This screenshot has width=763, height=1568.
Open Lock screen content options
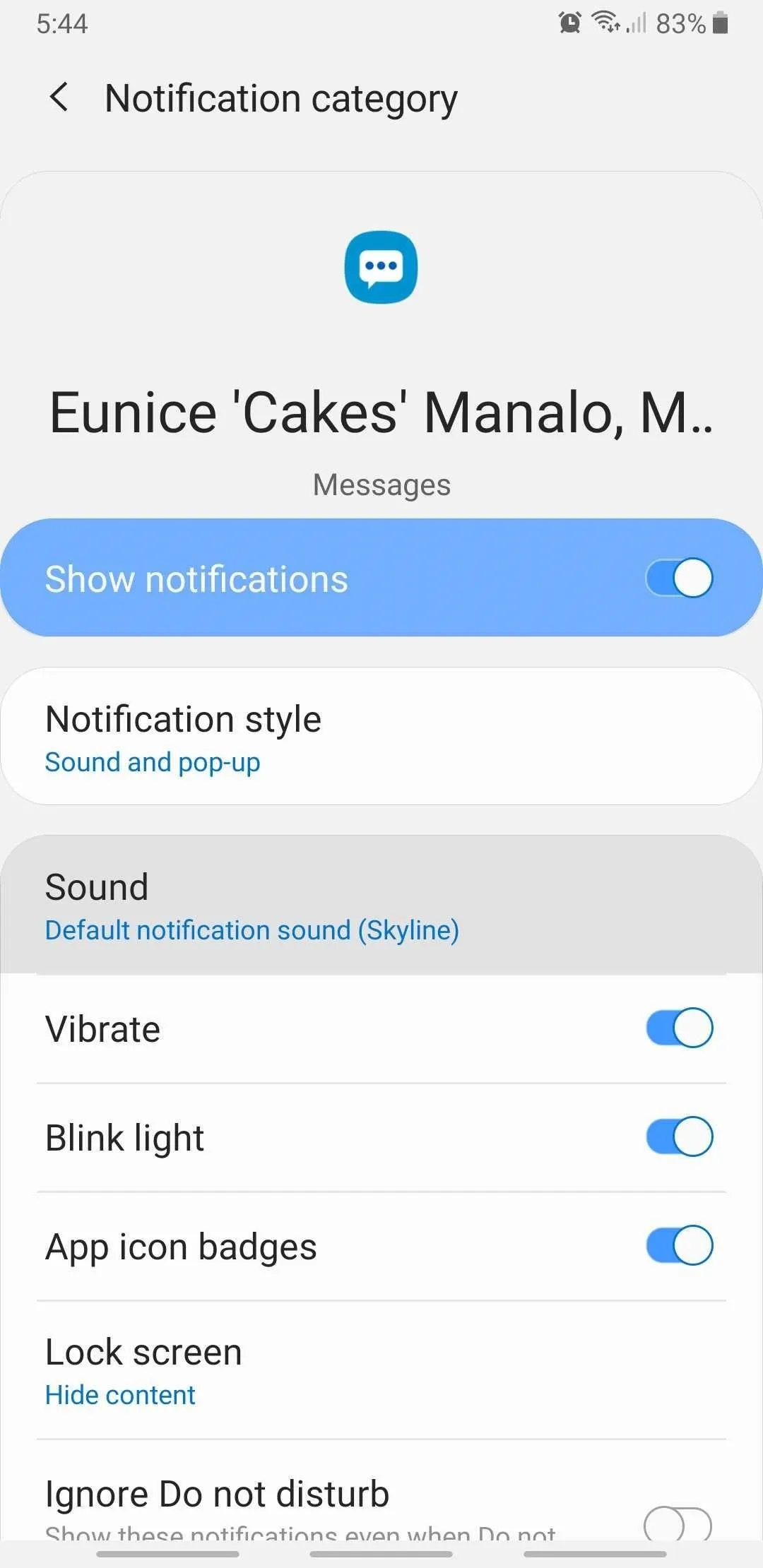[381, 1370]
